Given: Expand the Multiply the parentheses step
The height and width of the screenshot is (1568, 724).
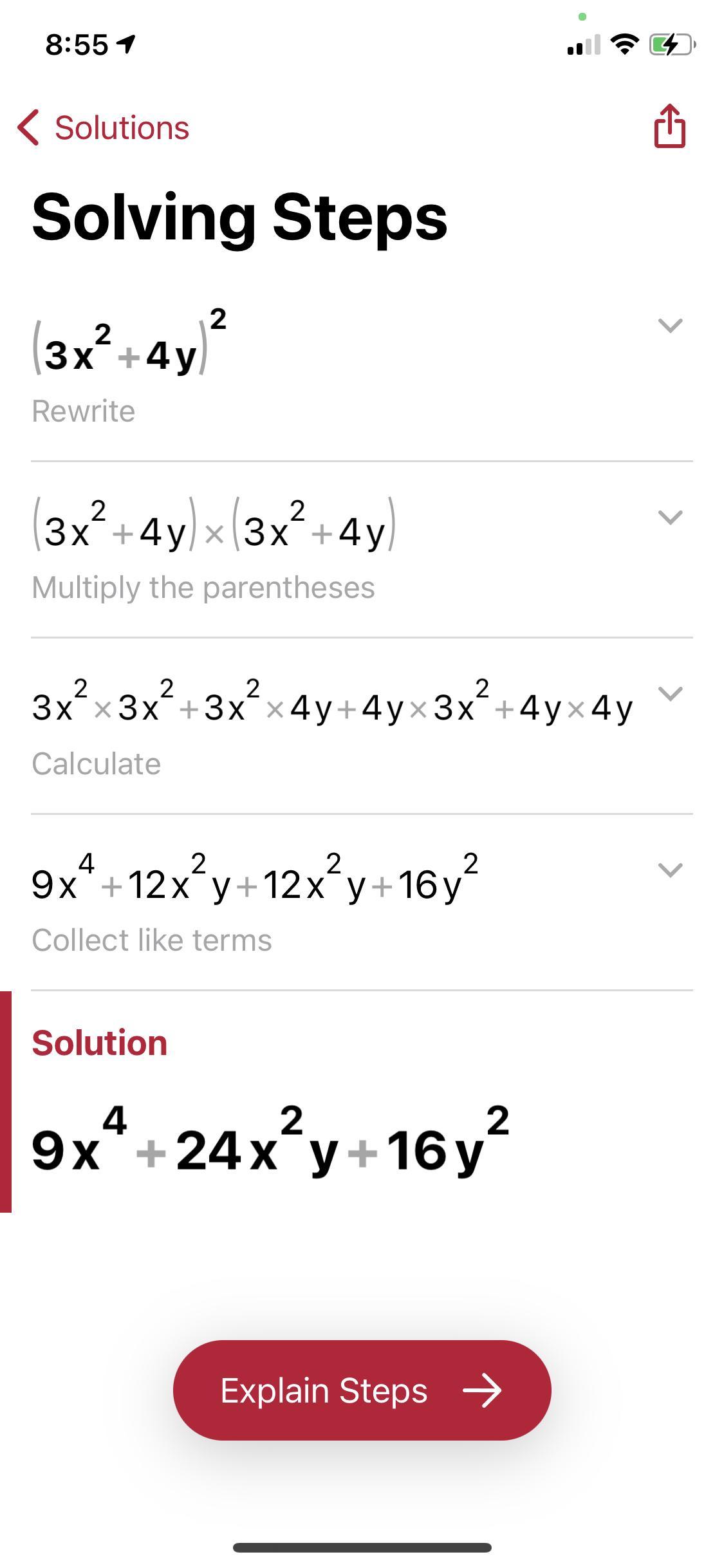Looking at the screenshot, I should pos(670,517).
